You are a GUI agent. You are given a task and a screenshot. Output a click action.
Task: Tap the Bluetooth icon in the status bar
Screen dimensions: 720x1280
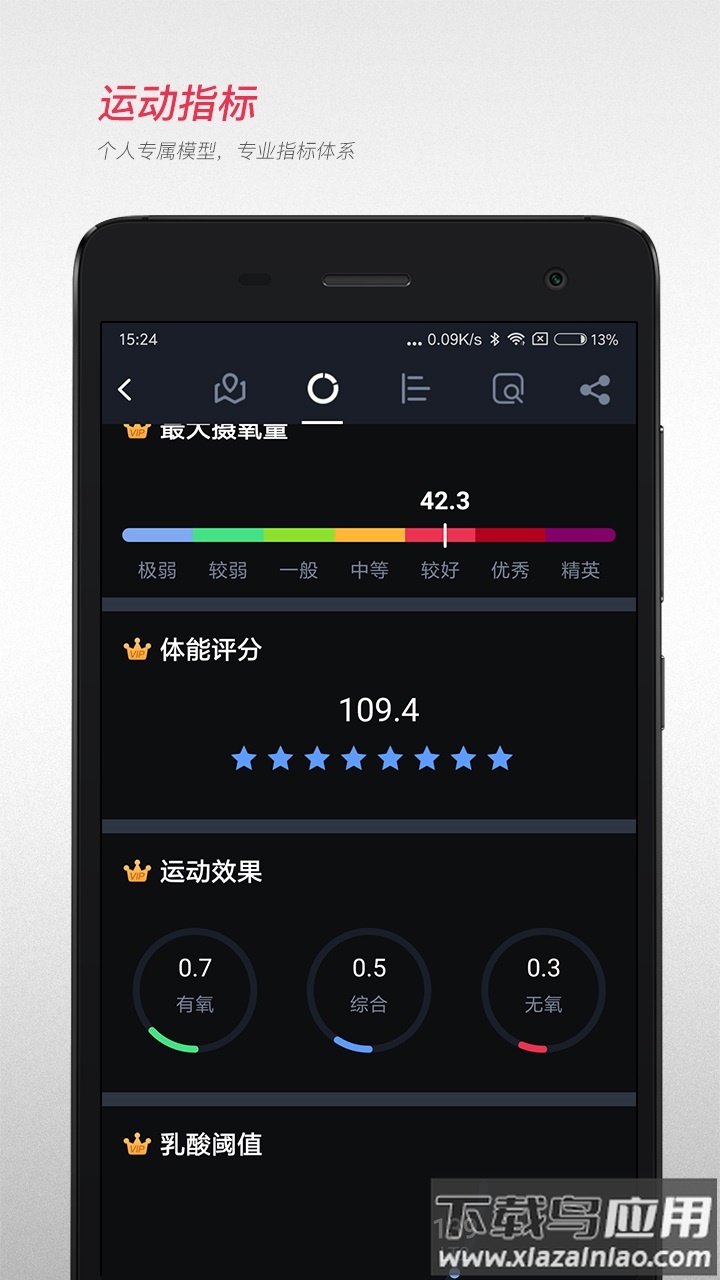[494, 339]
